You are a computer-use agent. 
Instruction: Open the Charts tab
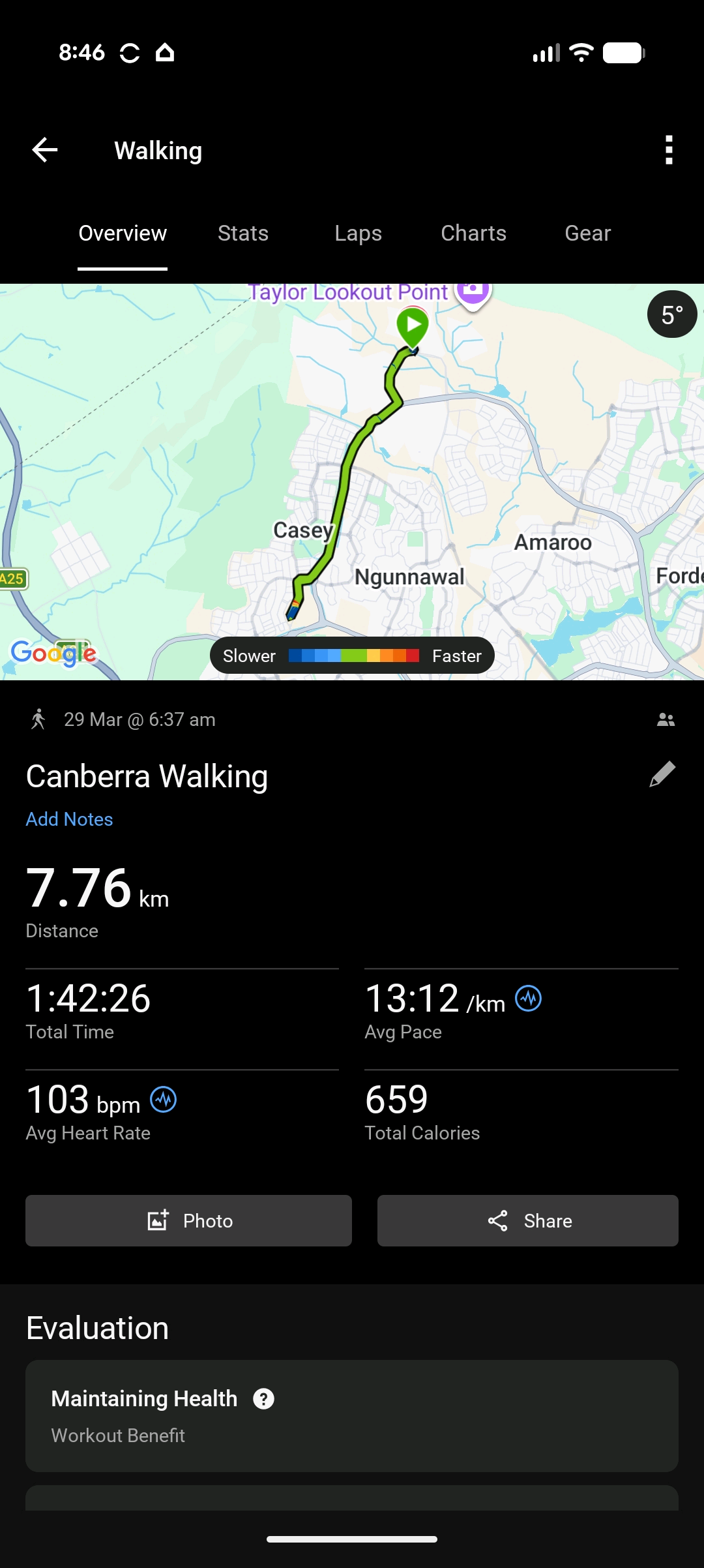(473, 234)
